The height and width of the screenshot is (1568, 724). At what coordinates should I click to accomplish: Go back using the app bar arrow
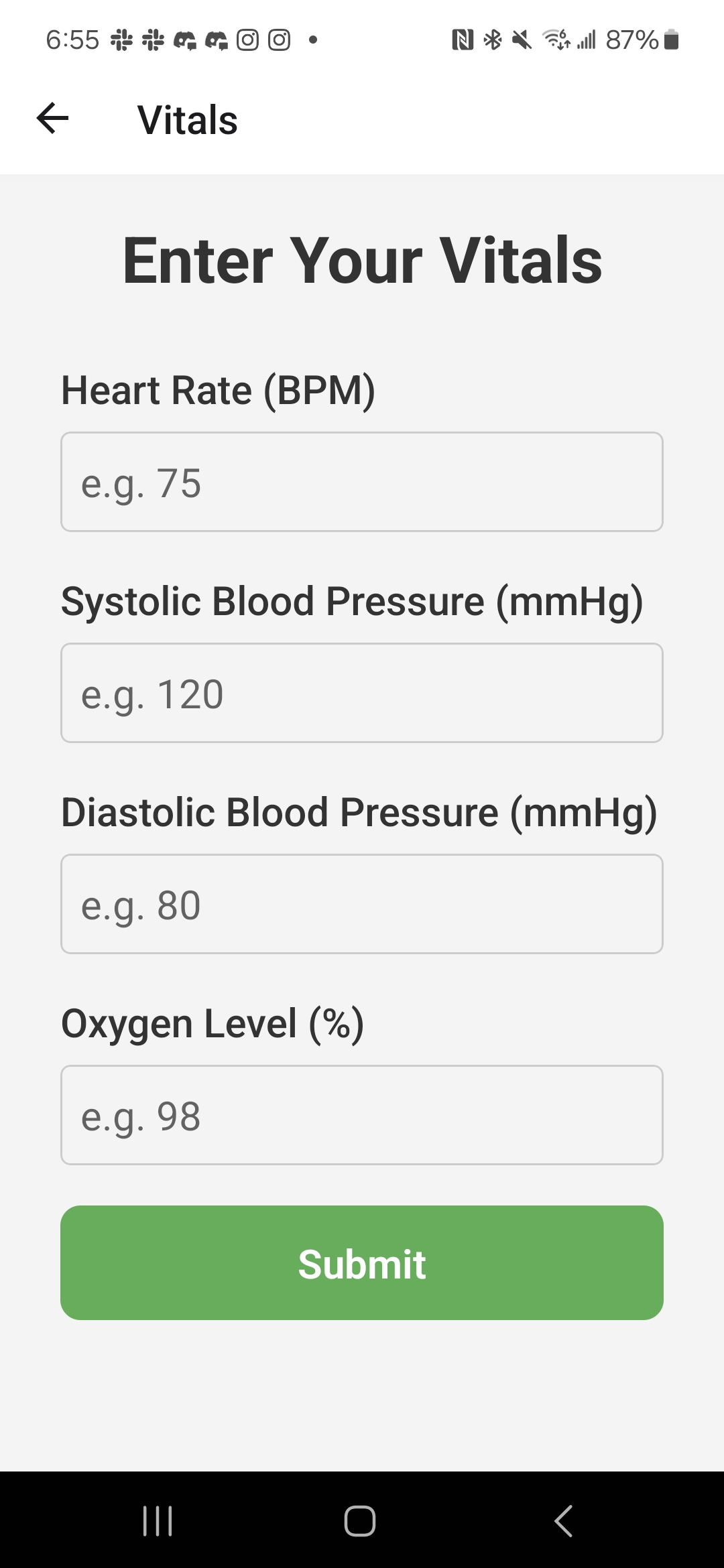(52, 119)
